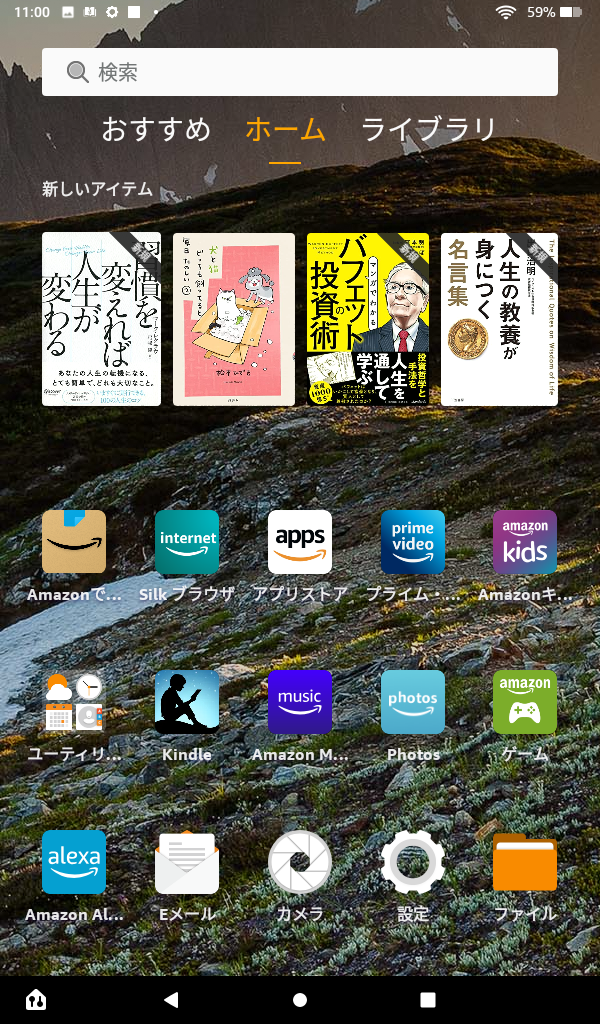Open 設定 settings

[x=413, y=862]
